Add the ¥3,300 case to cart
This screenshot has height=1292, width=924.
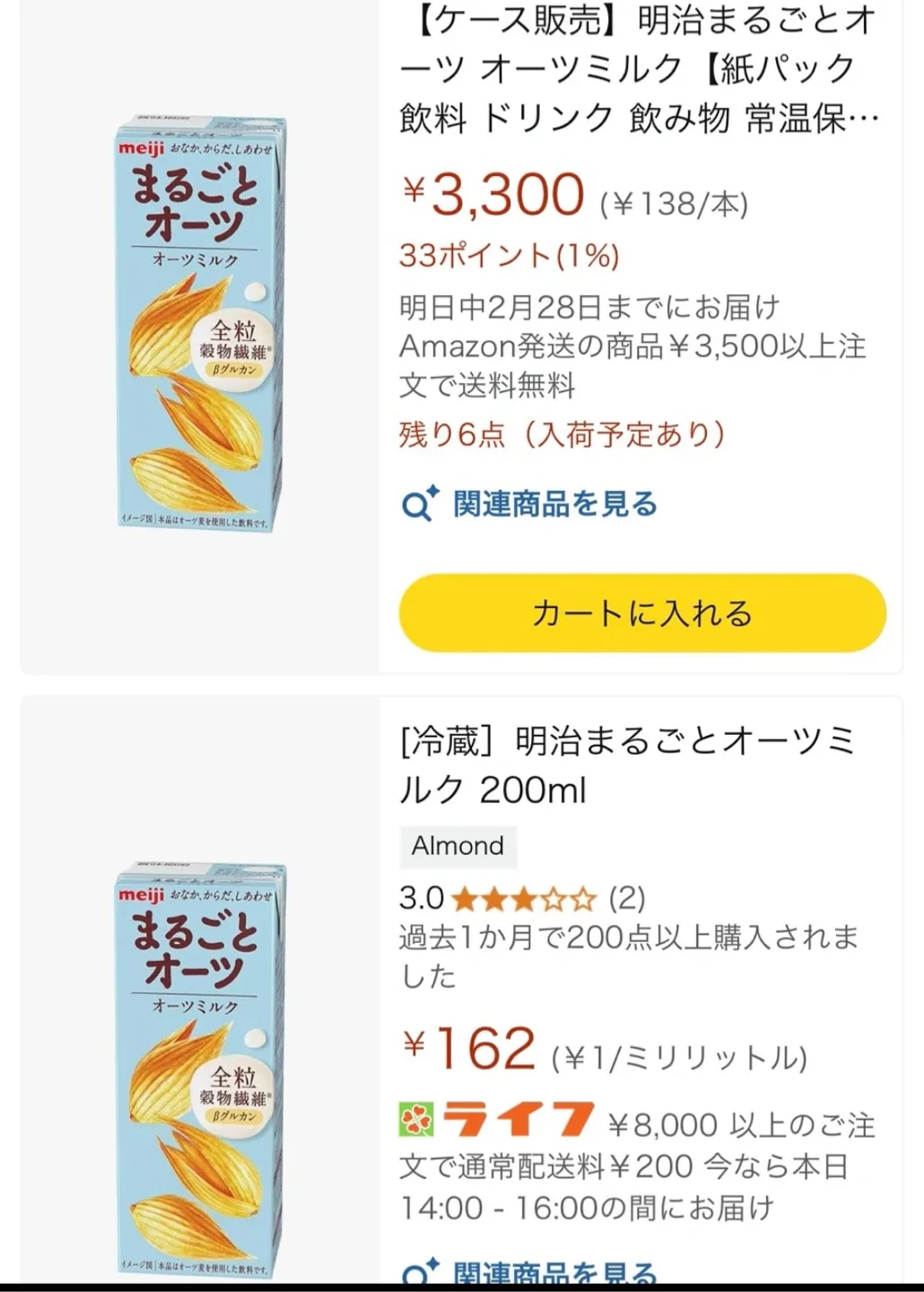click(x=642, y=614)
